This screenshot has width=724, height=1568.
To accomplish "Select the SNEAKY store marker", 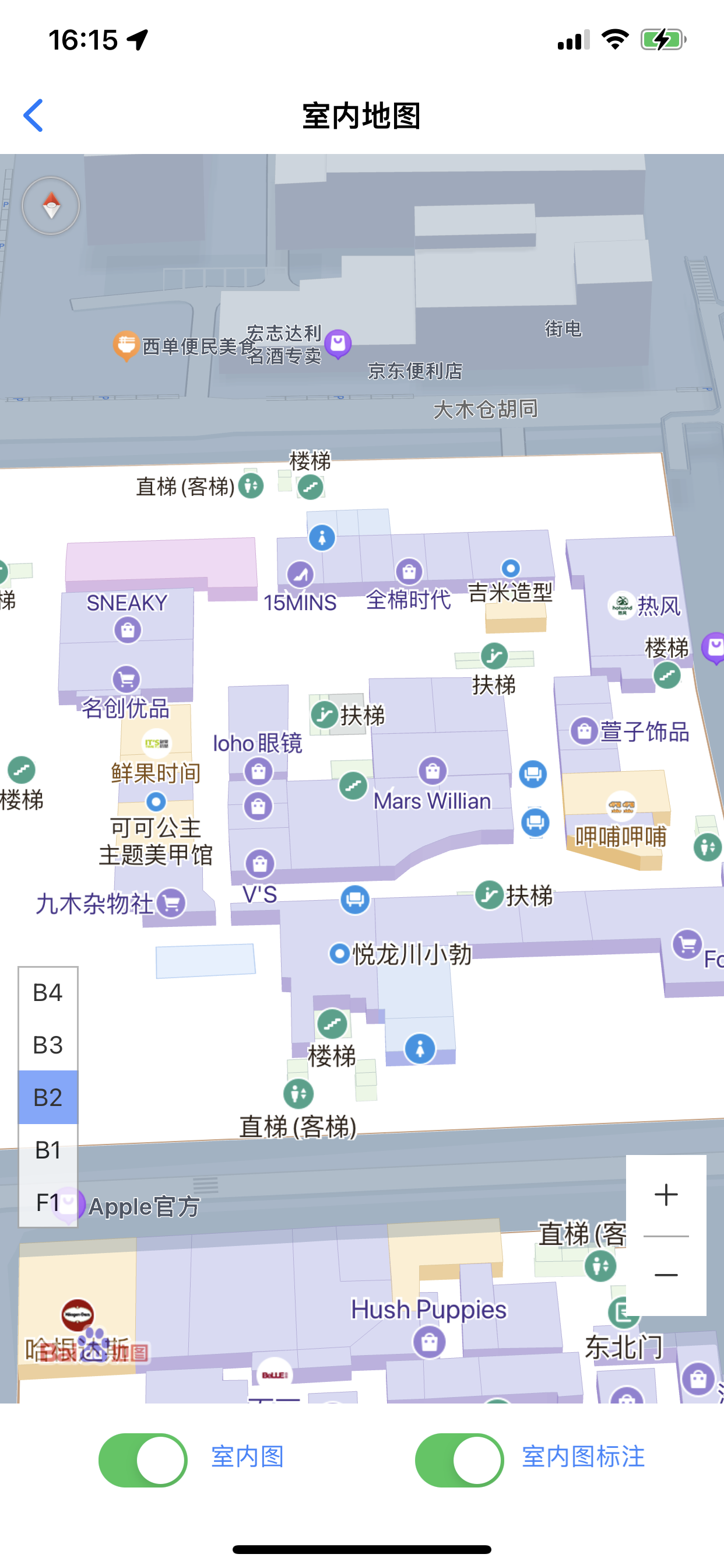I will [x=128, y=629].
